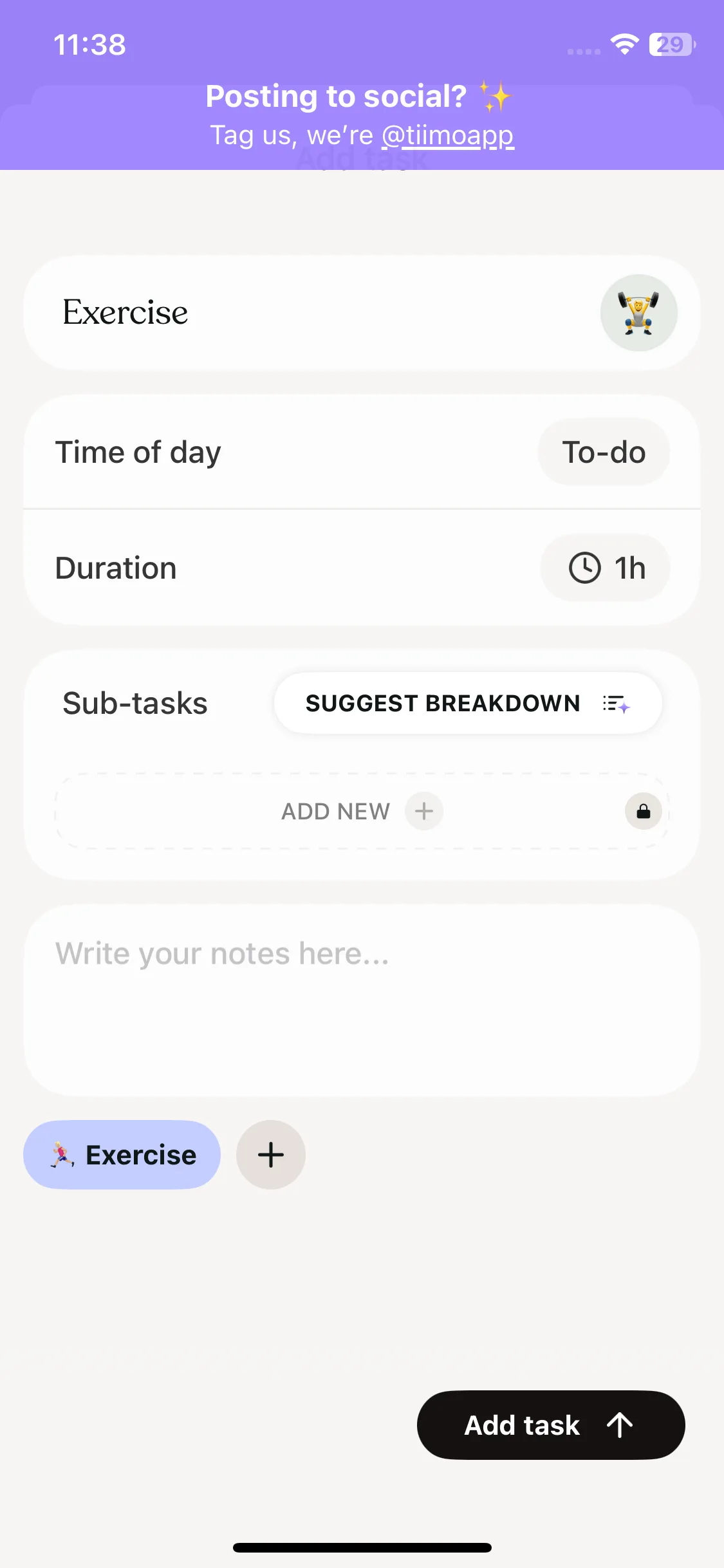Tap Suggest Breakdown for sub-tasks
Image resolution: width=724 pixels, height=1568 pixels.
click(468, 704)
